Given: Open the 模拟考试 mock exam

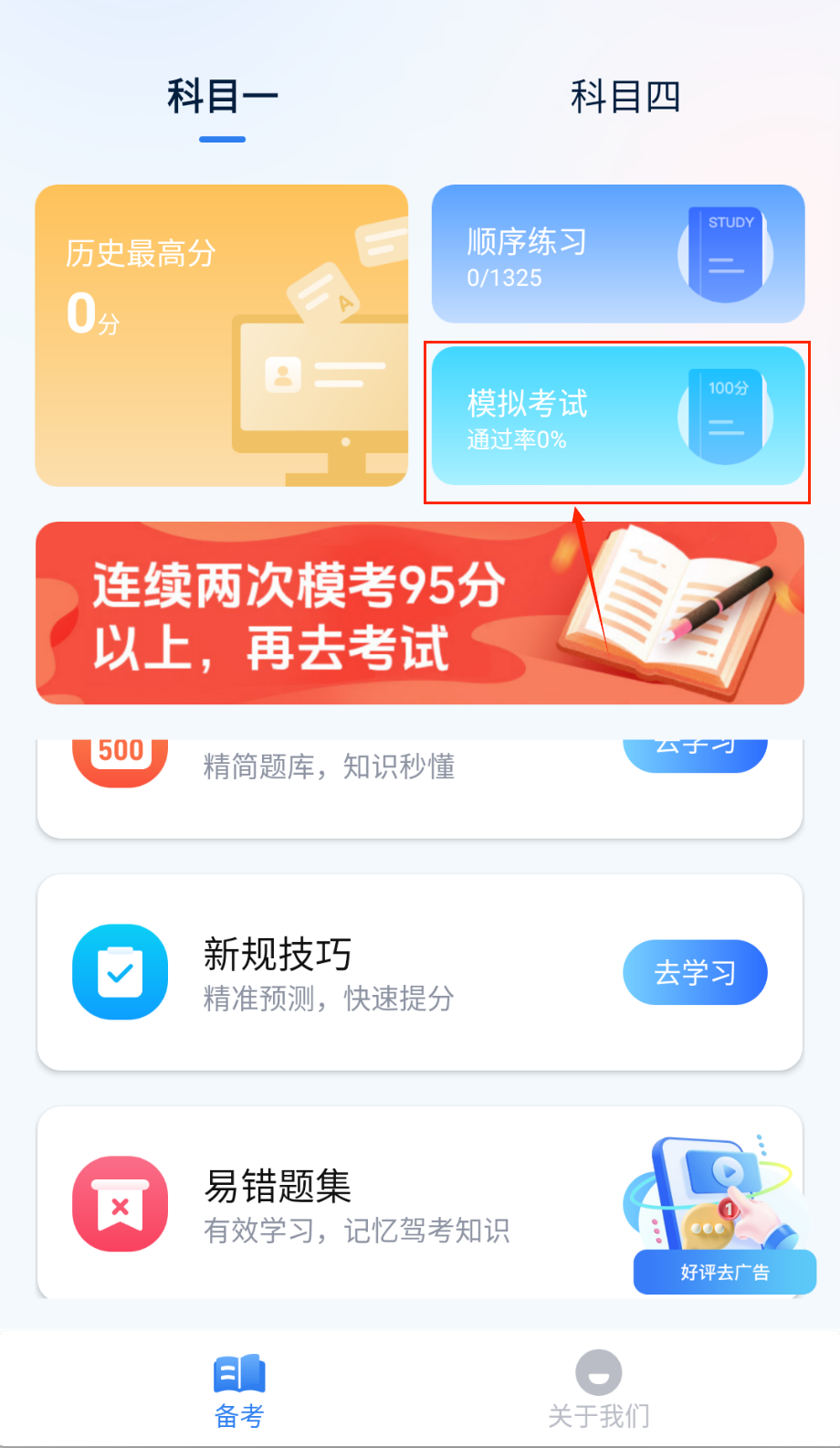Looking at the screenshot, I should [x=617, y=416].
